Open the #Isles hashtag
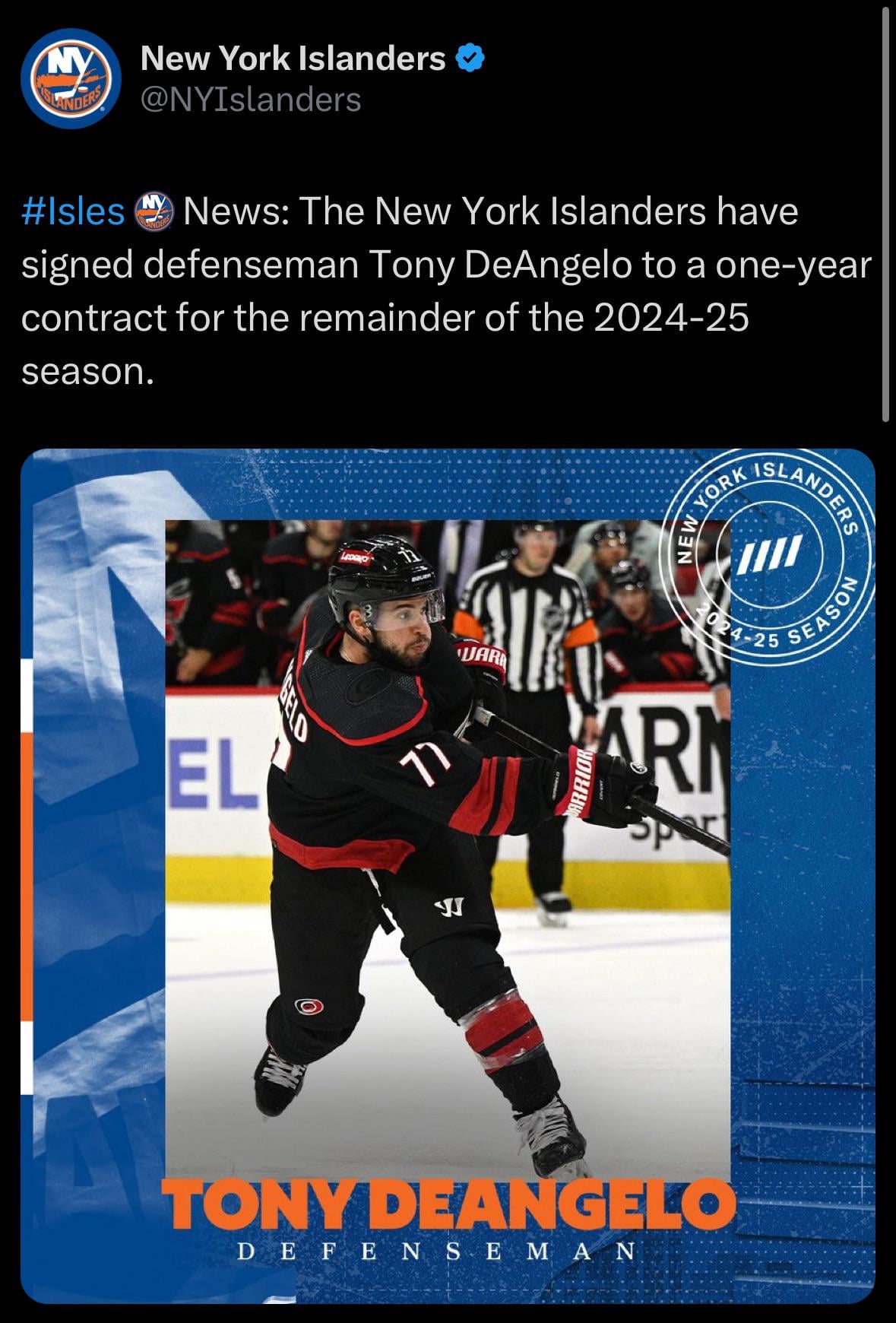896x1323 pixels. click(73, 211)
